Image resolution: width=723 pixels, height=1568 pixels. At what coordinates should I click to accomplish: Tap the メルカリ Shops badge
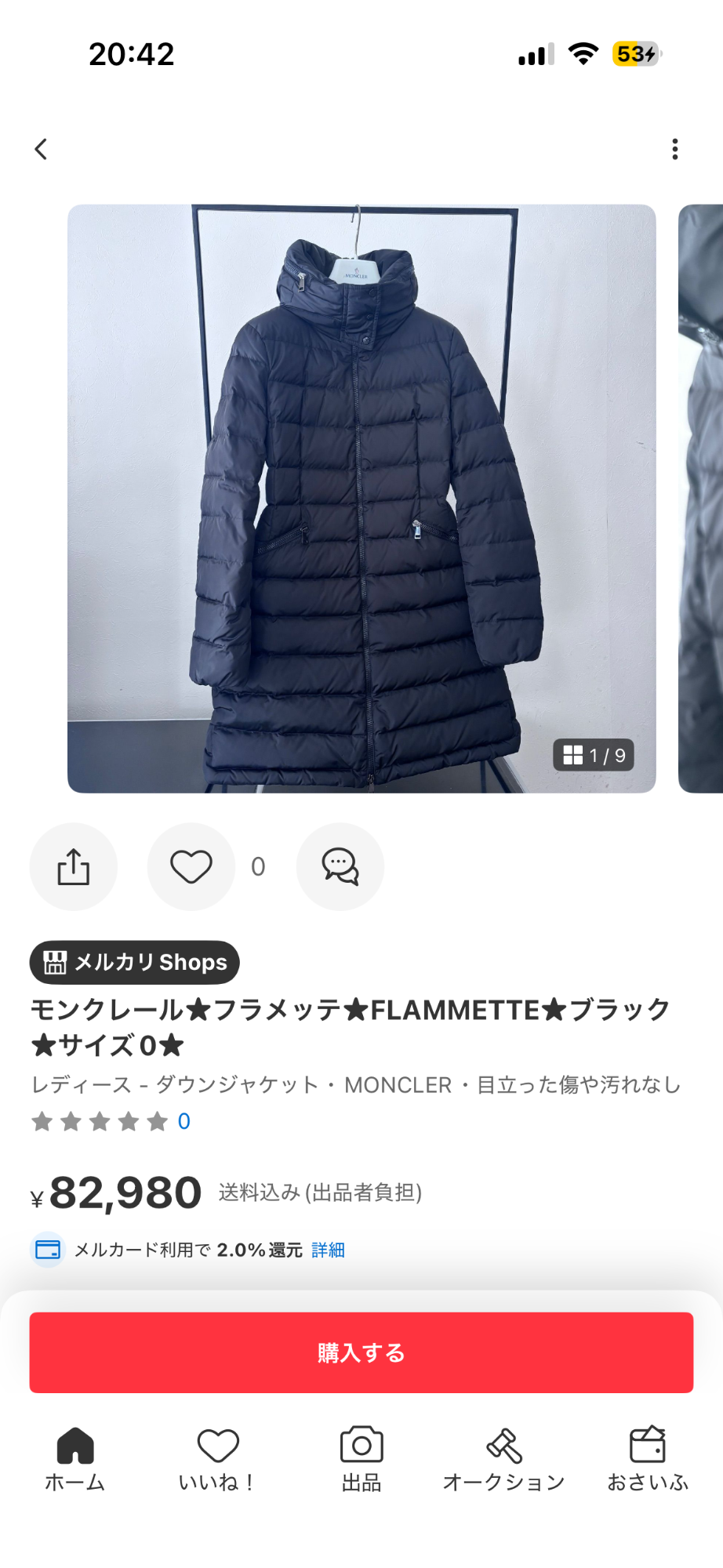[135, 962]
